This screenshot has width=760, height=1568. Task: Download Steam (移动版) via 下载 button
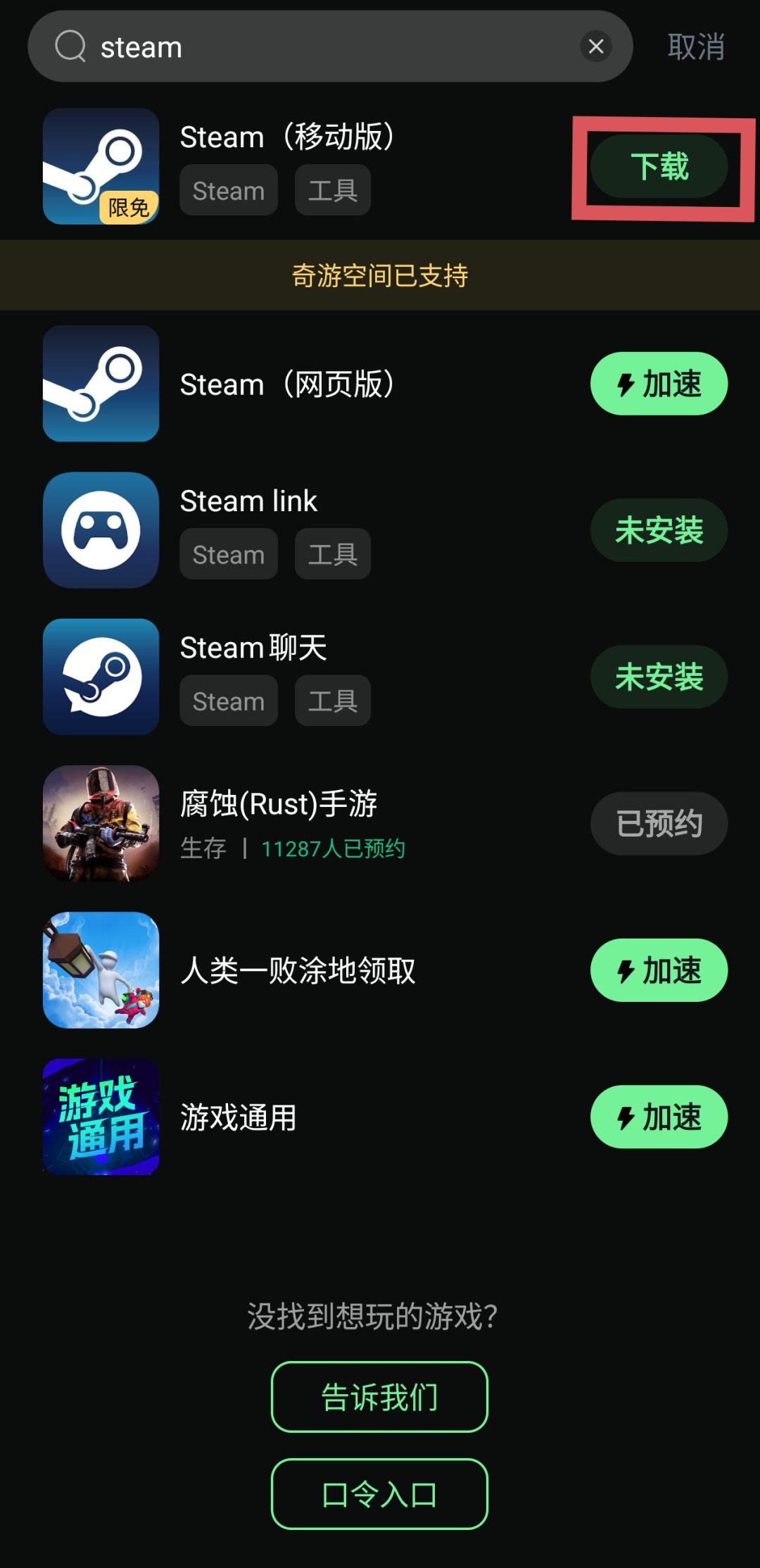tap(659, 166)
